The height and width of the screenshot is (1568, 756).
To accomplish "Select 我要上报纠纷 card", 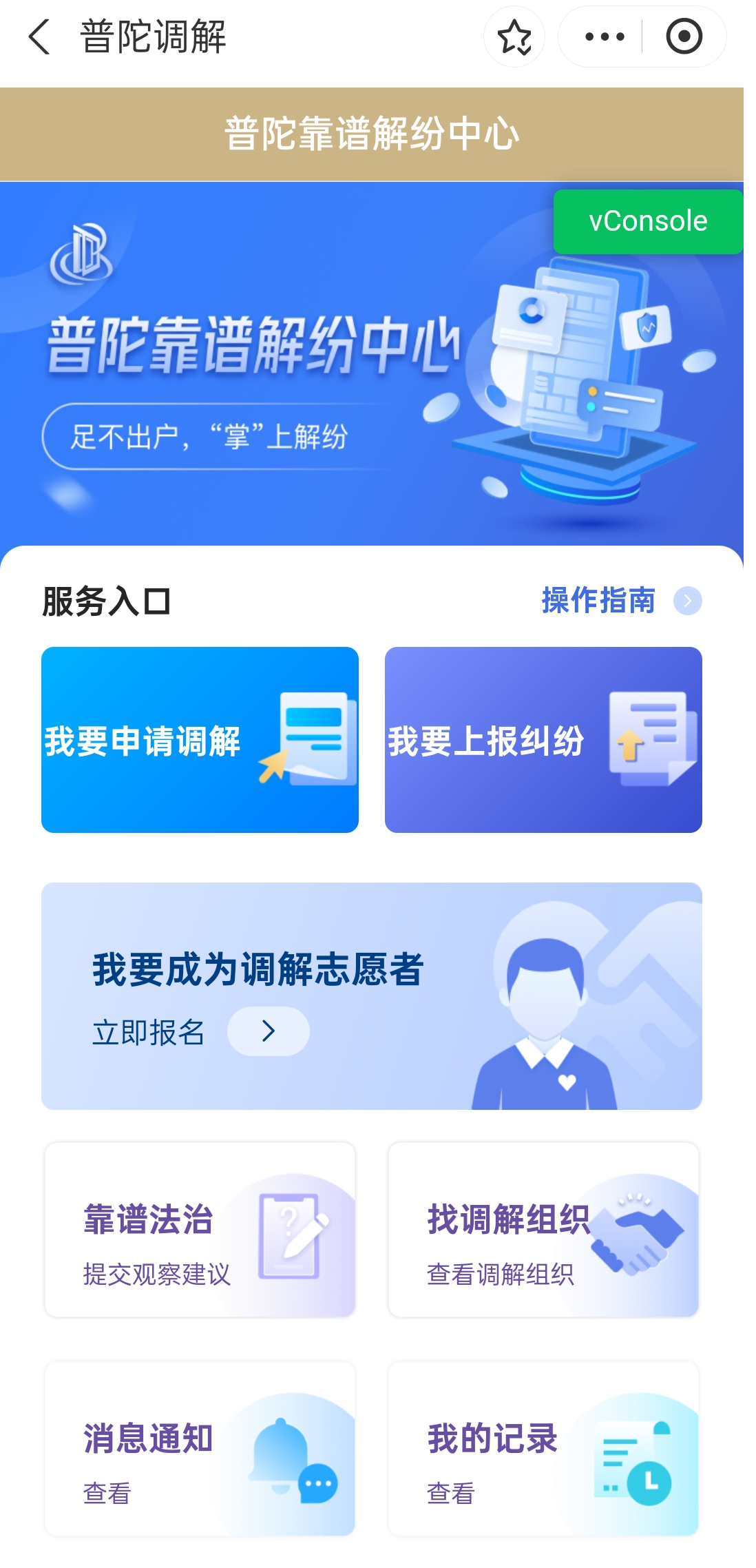I will (543, 740).
